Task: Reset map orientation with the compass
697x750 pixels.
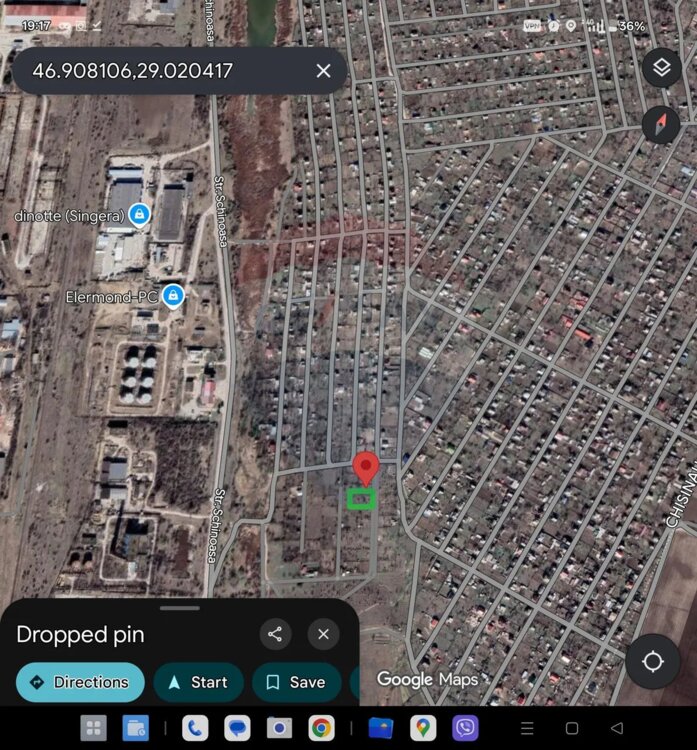Action: pos(661,125)
